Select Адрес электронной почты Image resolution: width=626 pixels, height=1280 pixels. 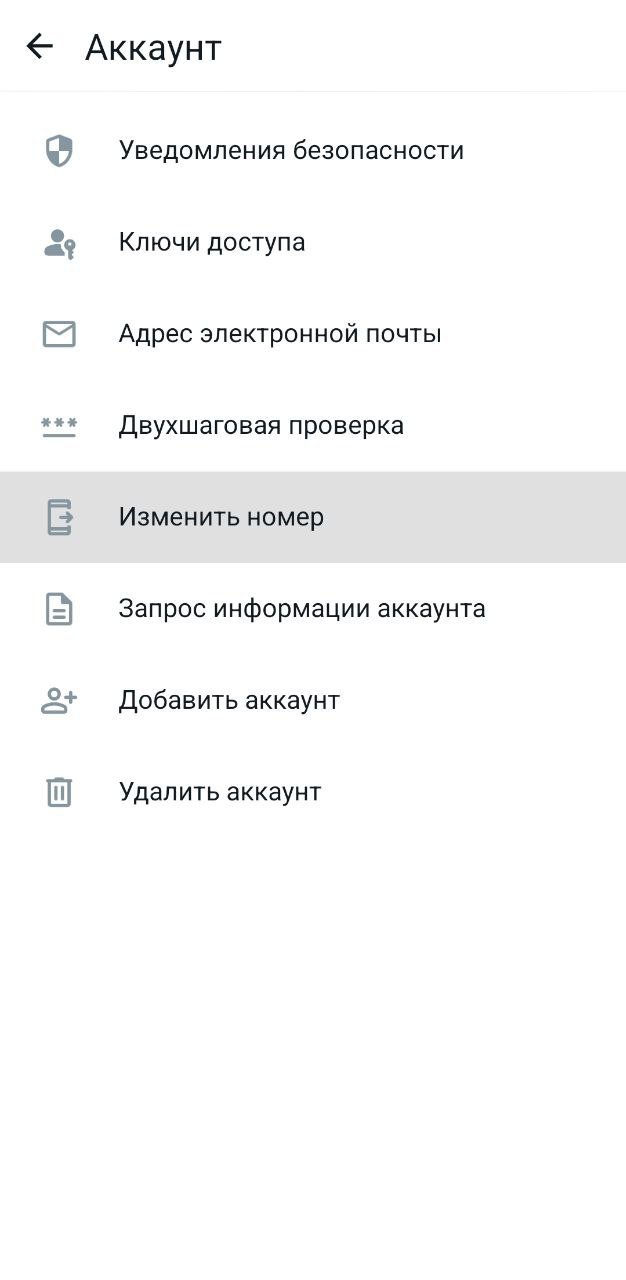pos(280,334)
